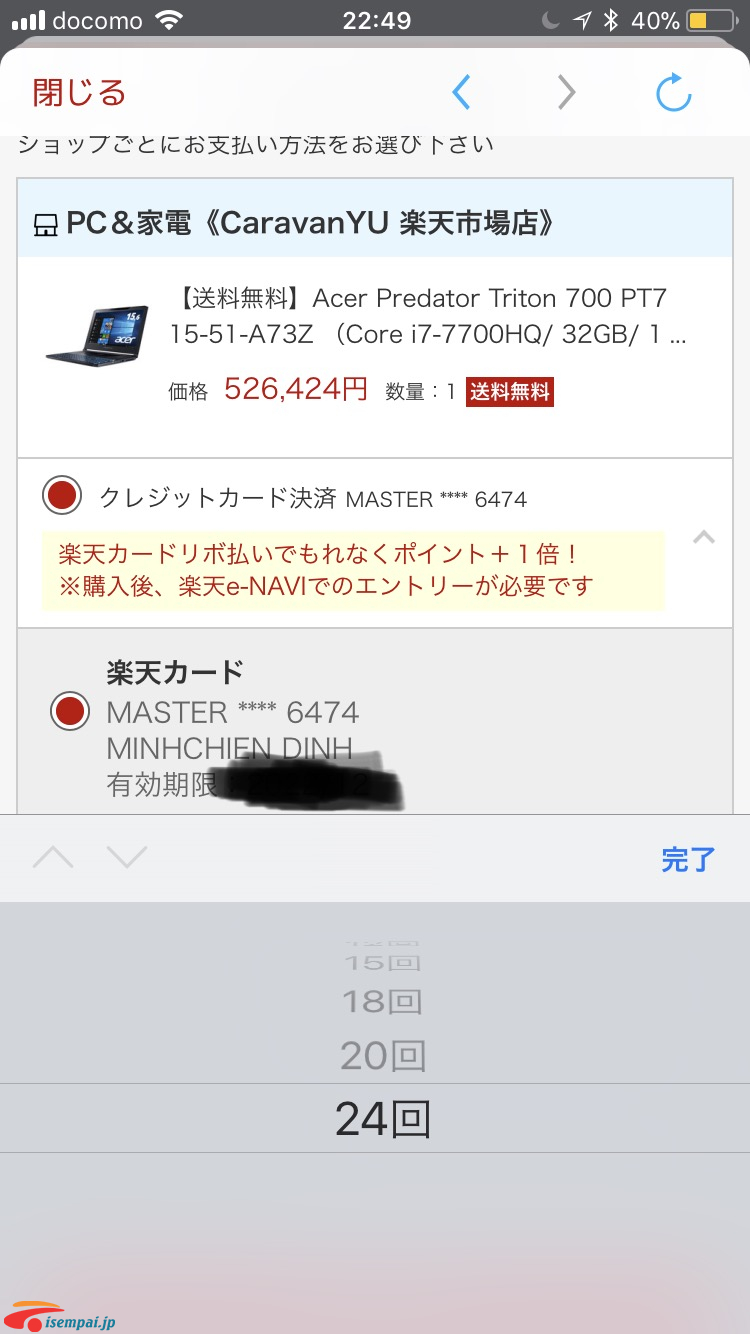Screen dimensions: 750x1334
Task: Go forward with the right arrow
Action: 567,93
